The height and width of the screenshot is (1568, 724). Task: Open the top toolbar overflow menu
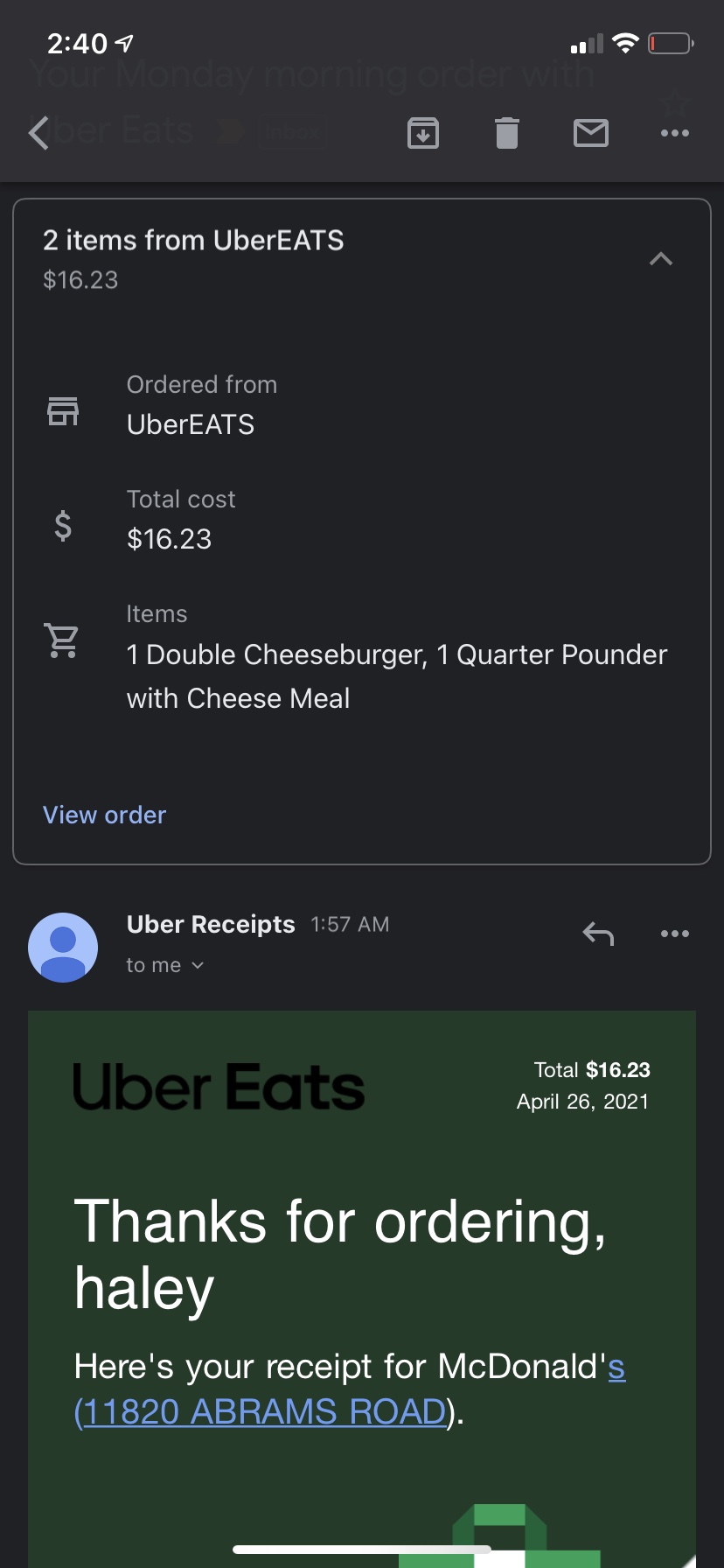tap(675, 133)
